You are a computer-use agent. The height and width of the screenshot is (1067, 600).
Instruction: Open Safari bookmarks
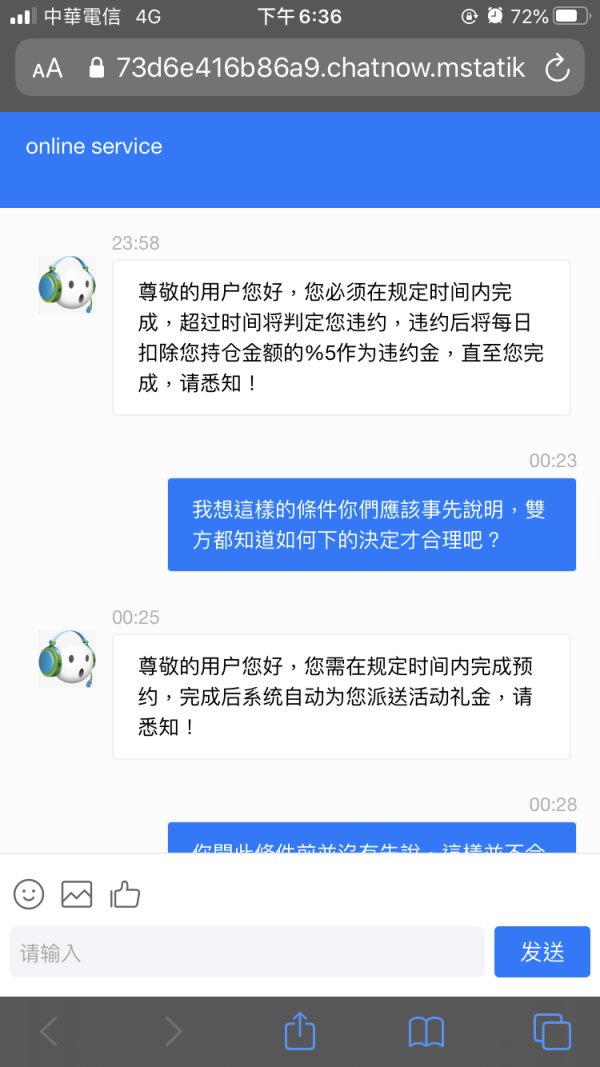(x=426, y=1032)
